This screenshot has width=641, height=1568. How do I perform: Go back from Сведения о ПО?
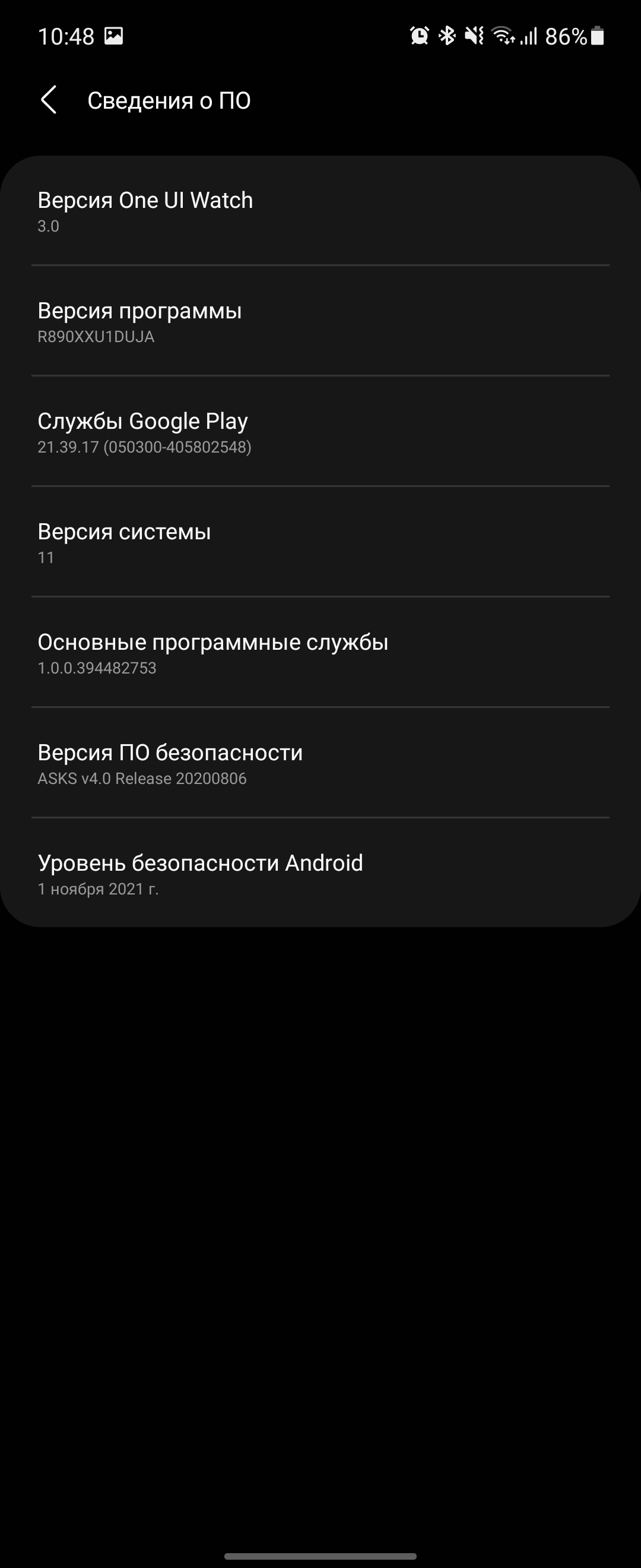[49, 100]
